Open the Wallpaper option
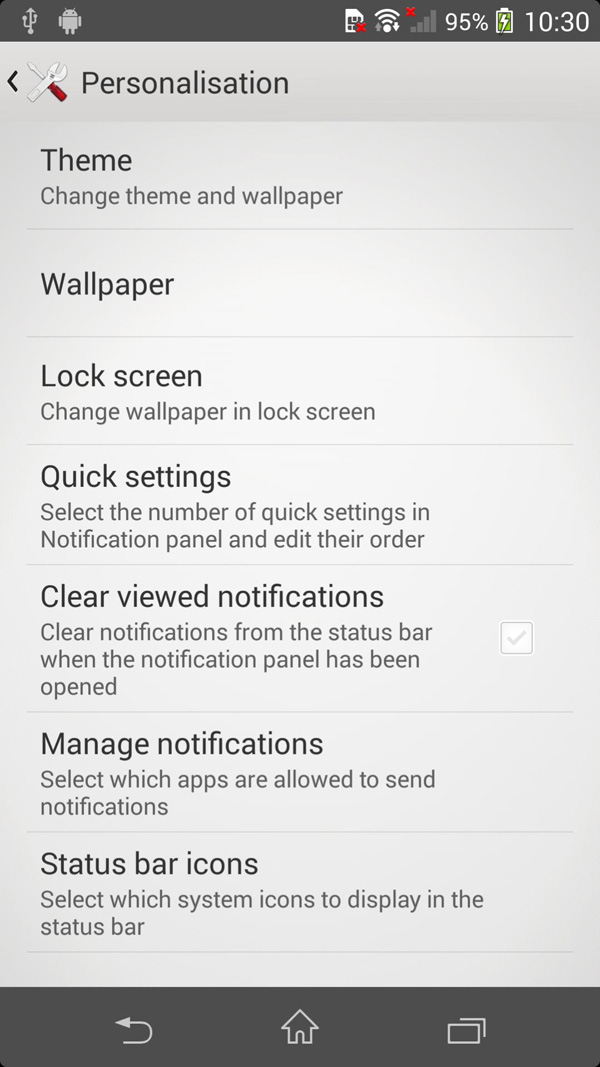Screen dimensions: 600x1067 coord(300,284)
